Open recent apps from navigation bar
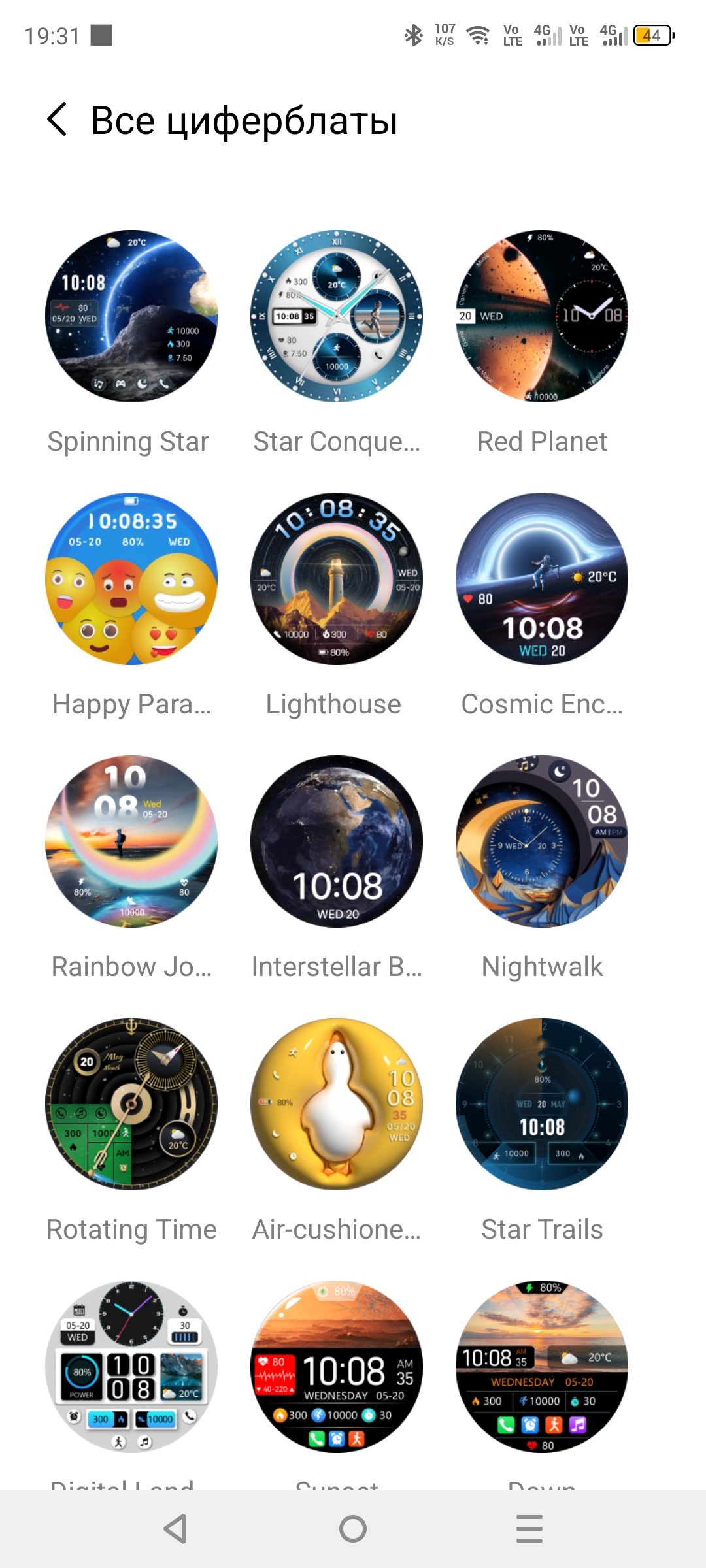This screenshot has height=1568, width=706. 529,1529
